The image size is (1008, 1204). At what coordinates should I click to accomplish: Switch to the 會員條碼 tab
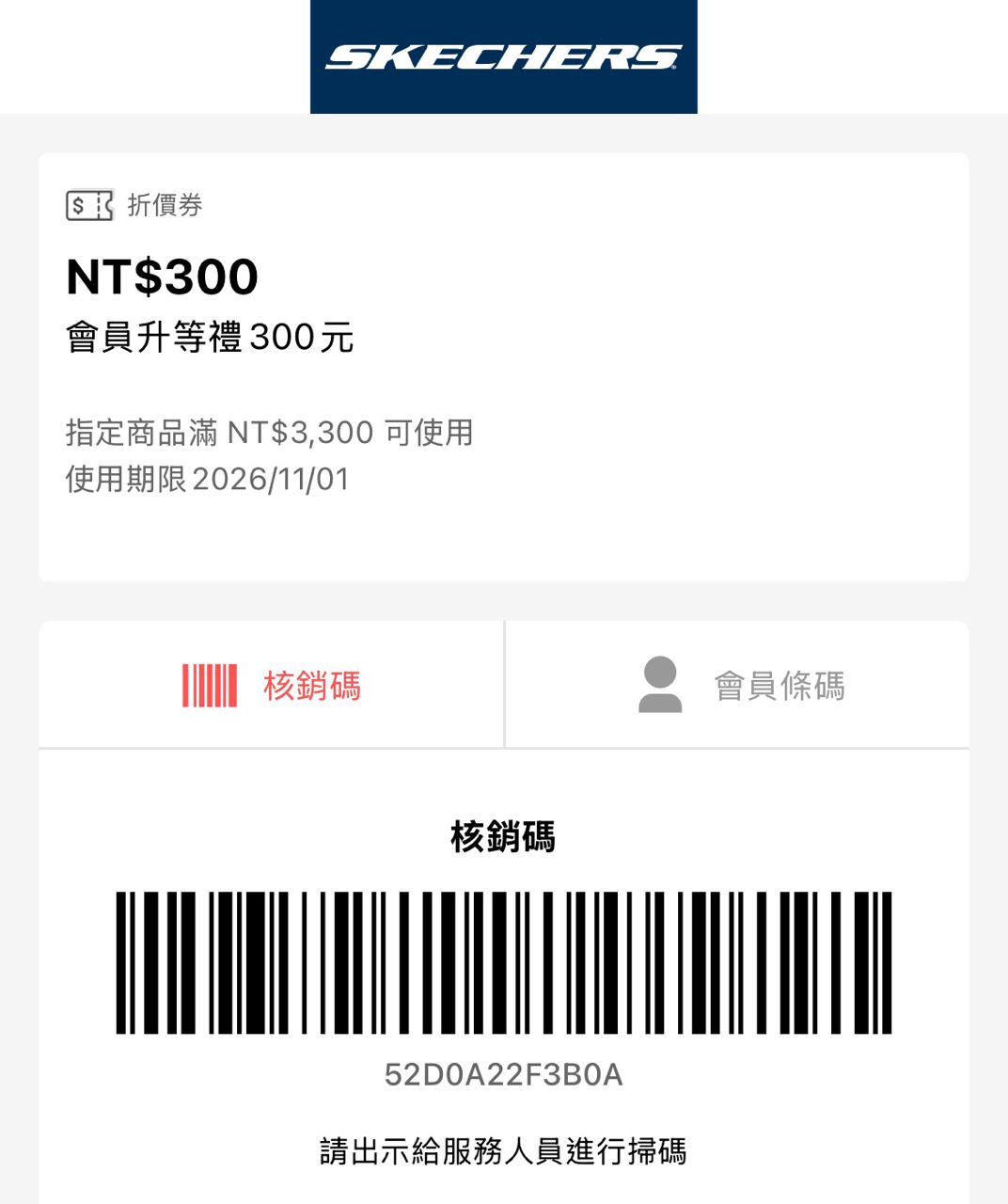[x=739, y=686]
